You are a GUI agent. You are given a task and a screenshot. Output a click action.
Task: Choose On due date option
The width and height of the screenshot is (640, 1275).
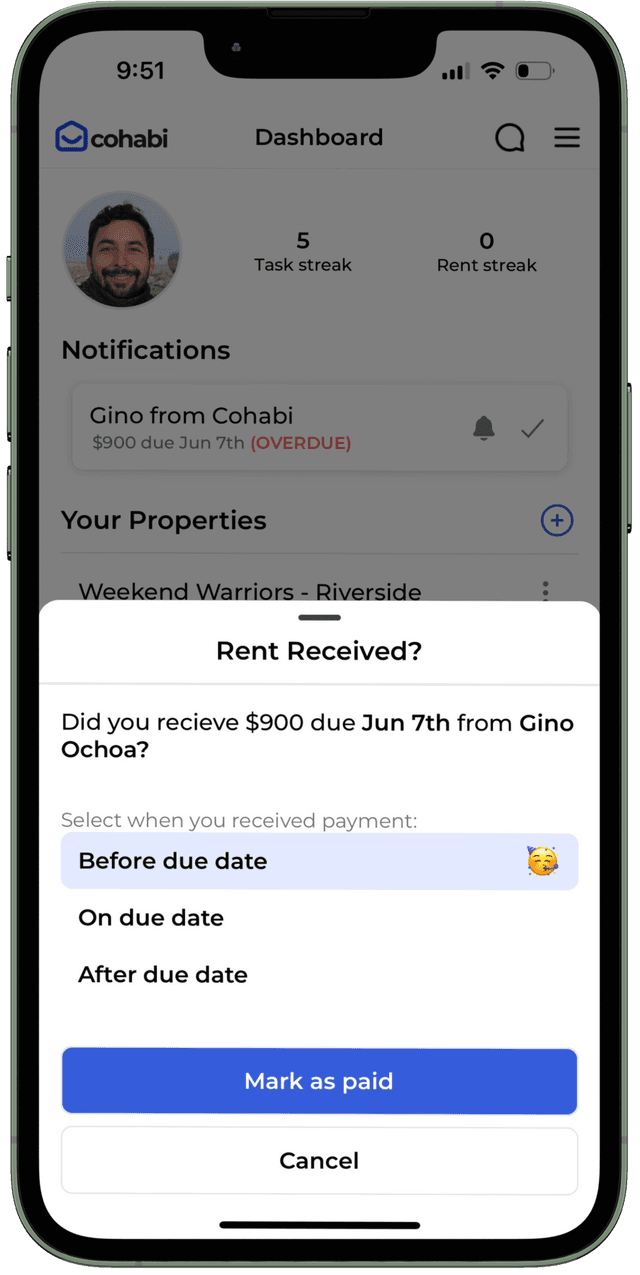pos(319,918)
